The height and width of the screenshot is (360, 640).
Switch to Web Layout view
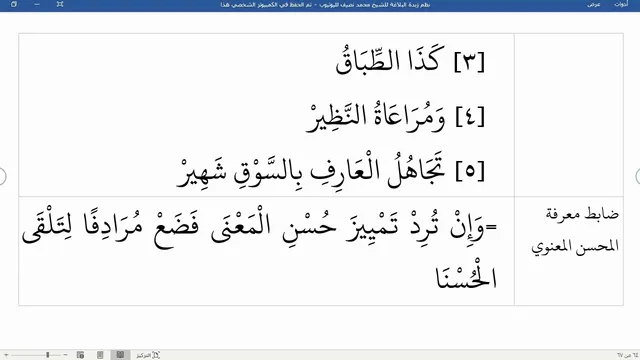coord(80,355)
